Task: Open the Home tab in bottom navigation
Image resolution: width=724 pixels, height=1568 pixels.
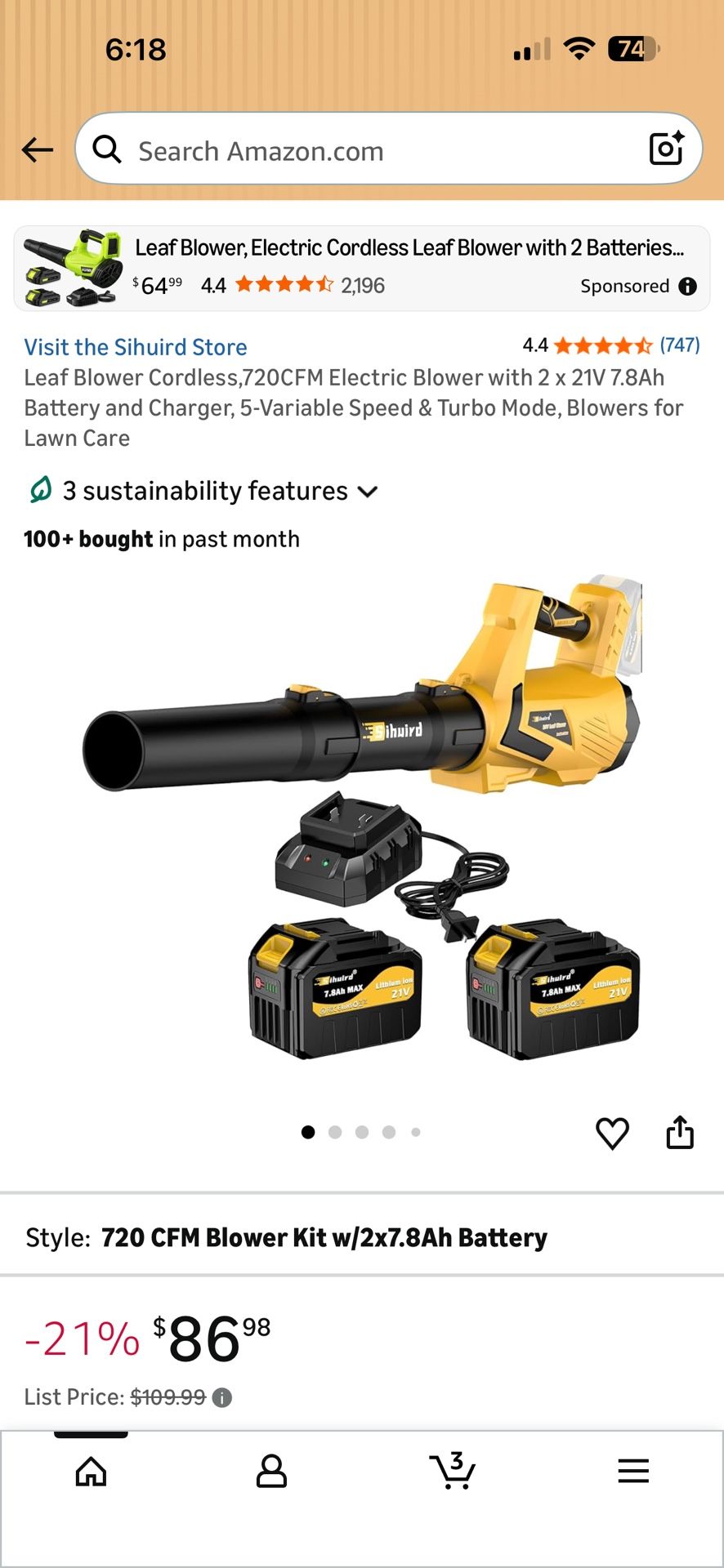Action: (x=91, y=1472)
